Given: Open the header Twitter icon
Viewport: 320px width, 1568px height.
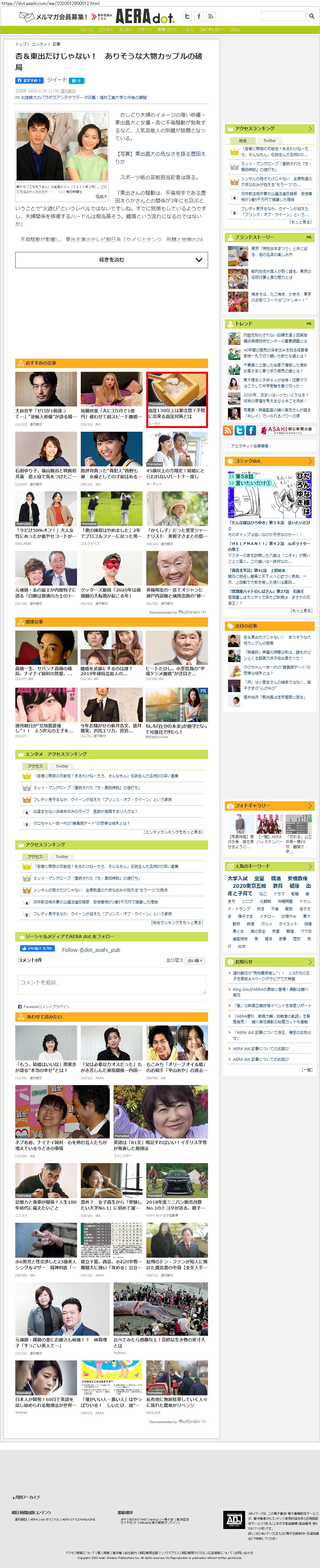Looking at the screenshot, I should 187,17.
